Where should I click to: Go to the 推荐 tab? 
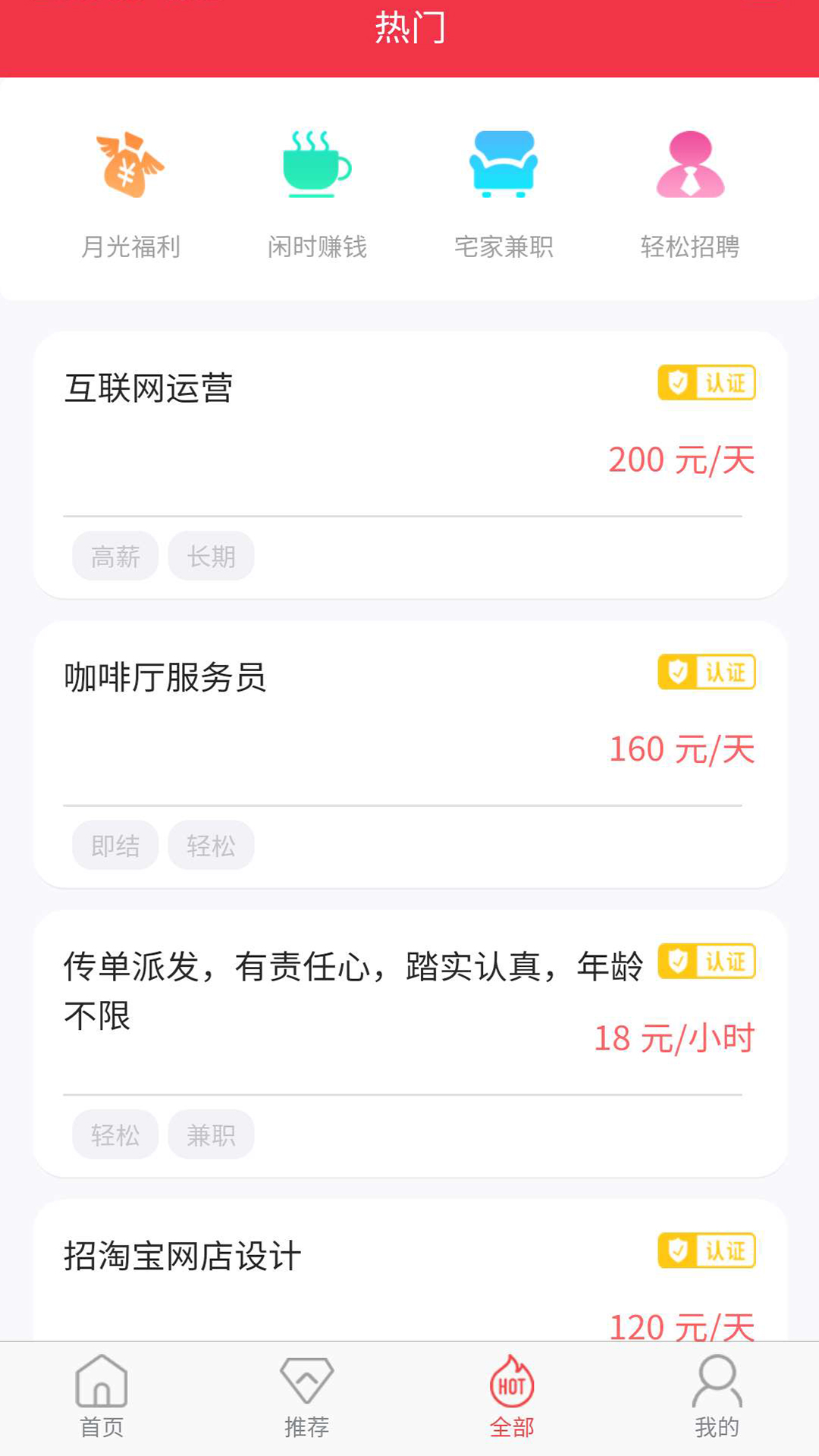(306, 1397)
